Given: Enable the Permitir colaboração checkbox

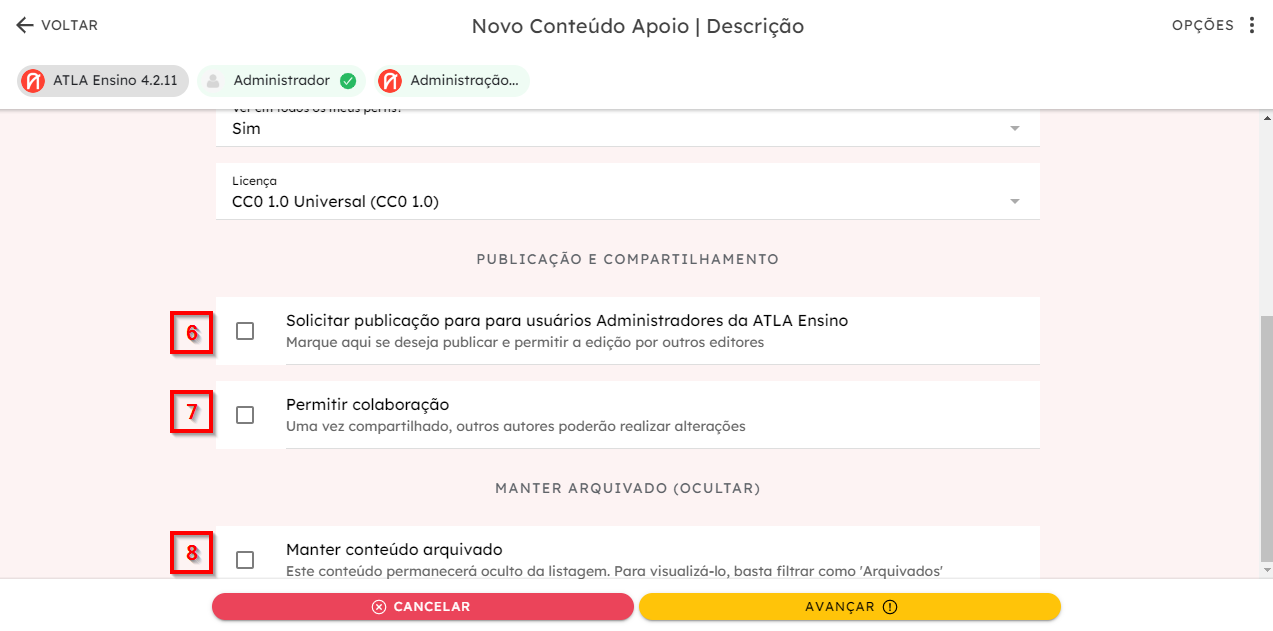Looking at the screenshot, I should click(x=245, y=415).
